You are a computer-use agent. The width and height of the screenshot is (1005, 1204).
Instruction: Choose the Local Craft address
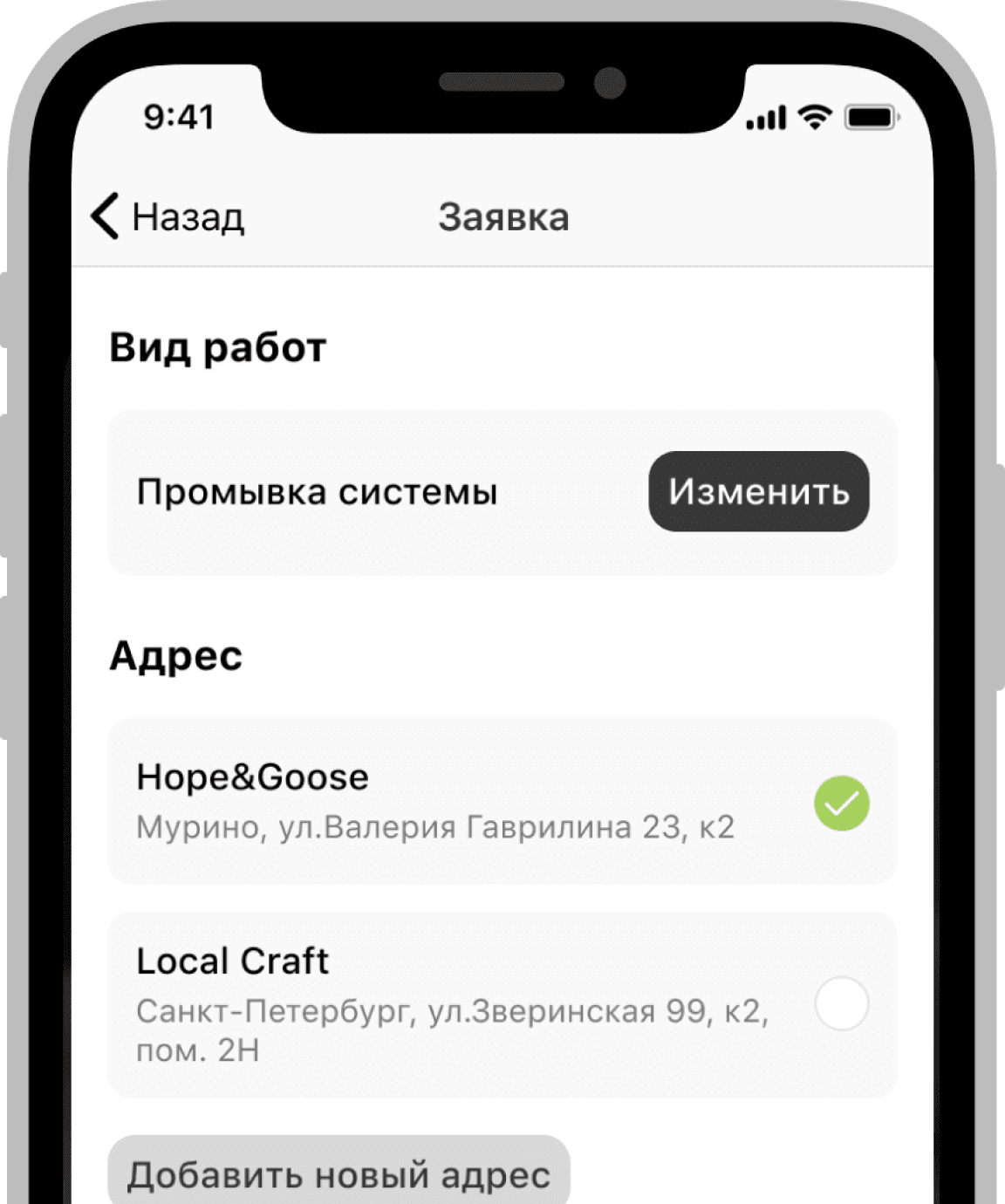click(841, 1003)
